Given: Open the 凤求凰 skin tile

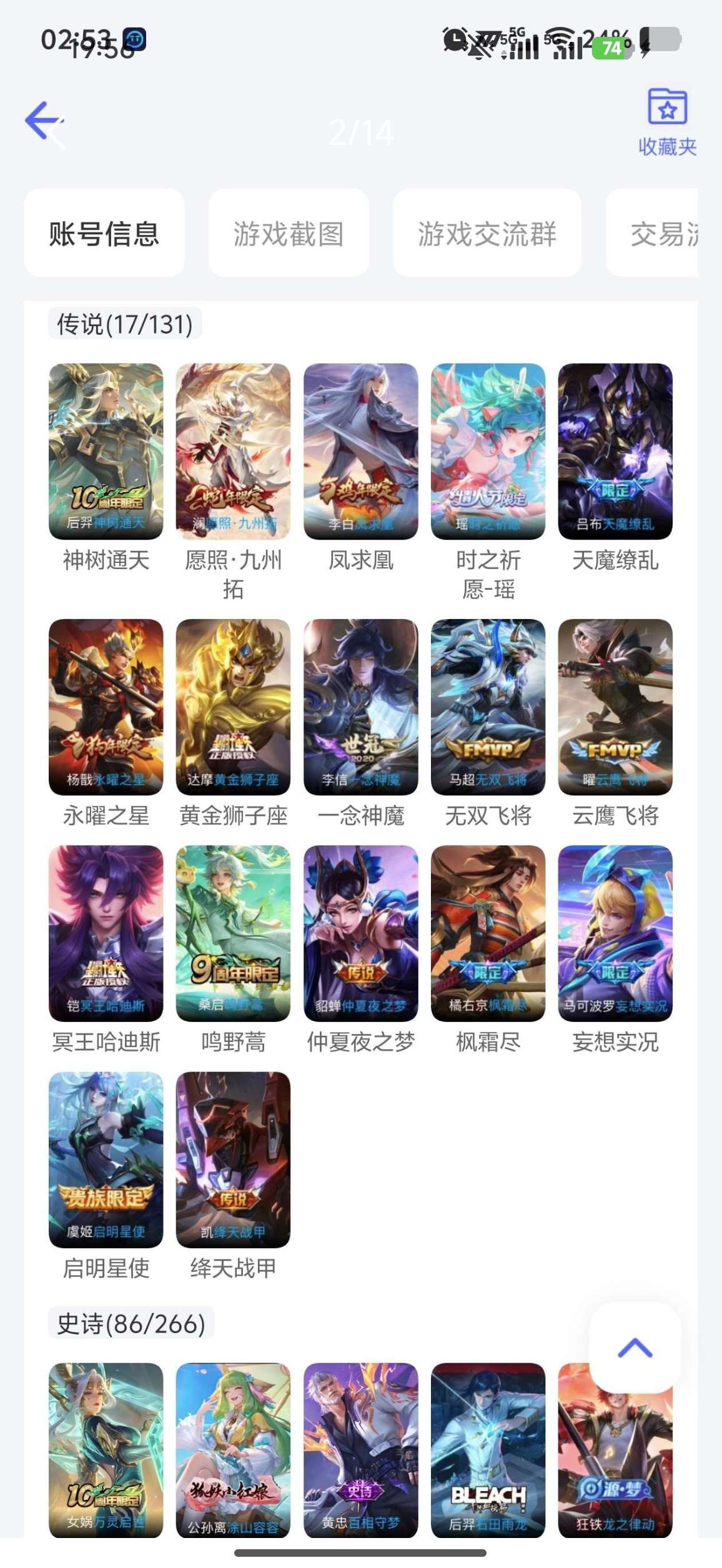Looking at the screenshot, I should tap(360, 451).
